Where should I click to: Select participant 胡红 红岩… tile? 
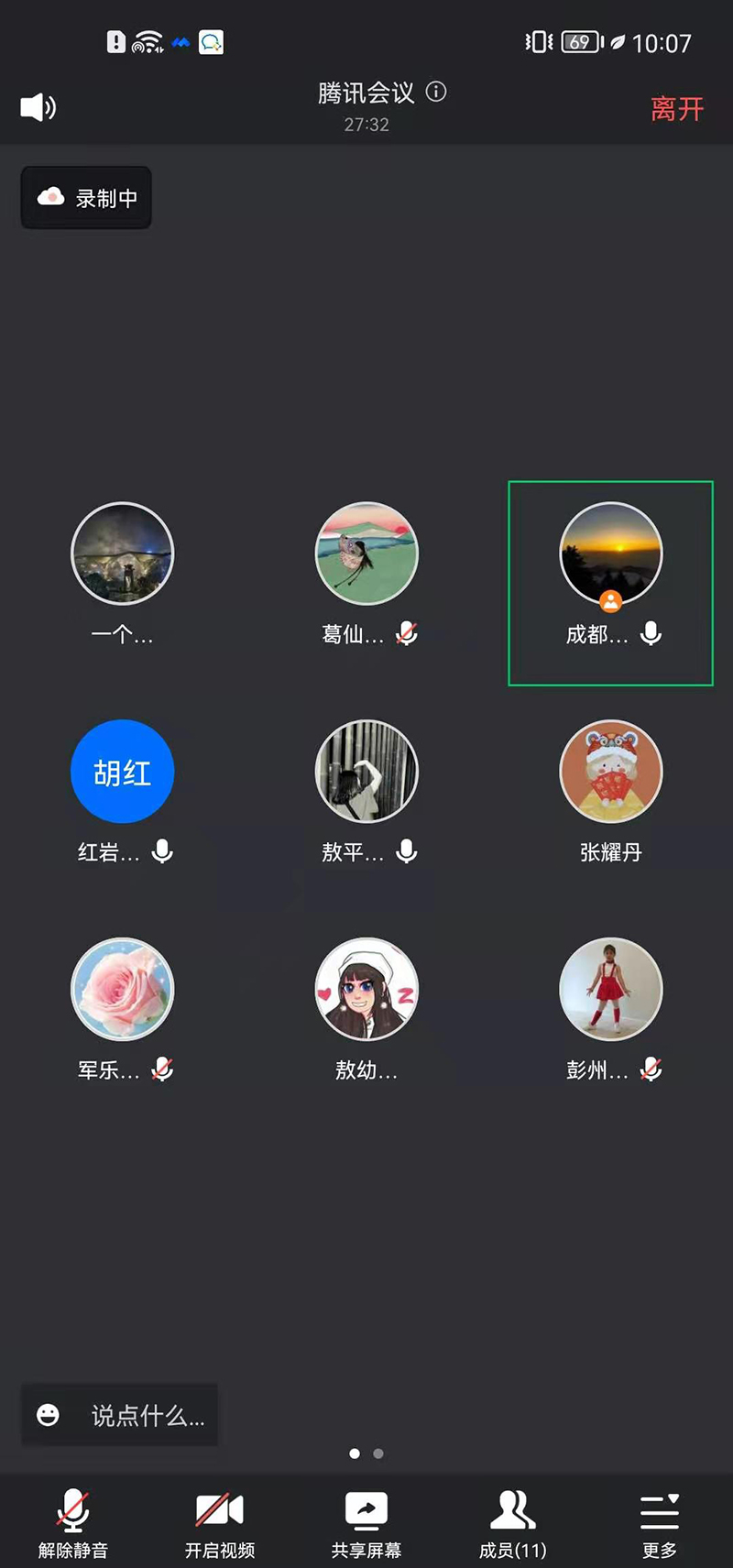(123, 772)
